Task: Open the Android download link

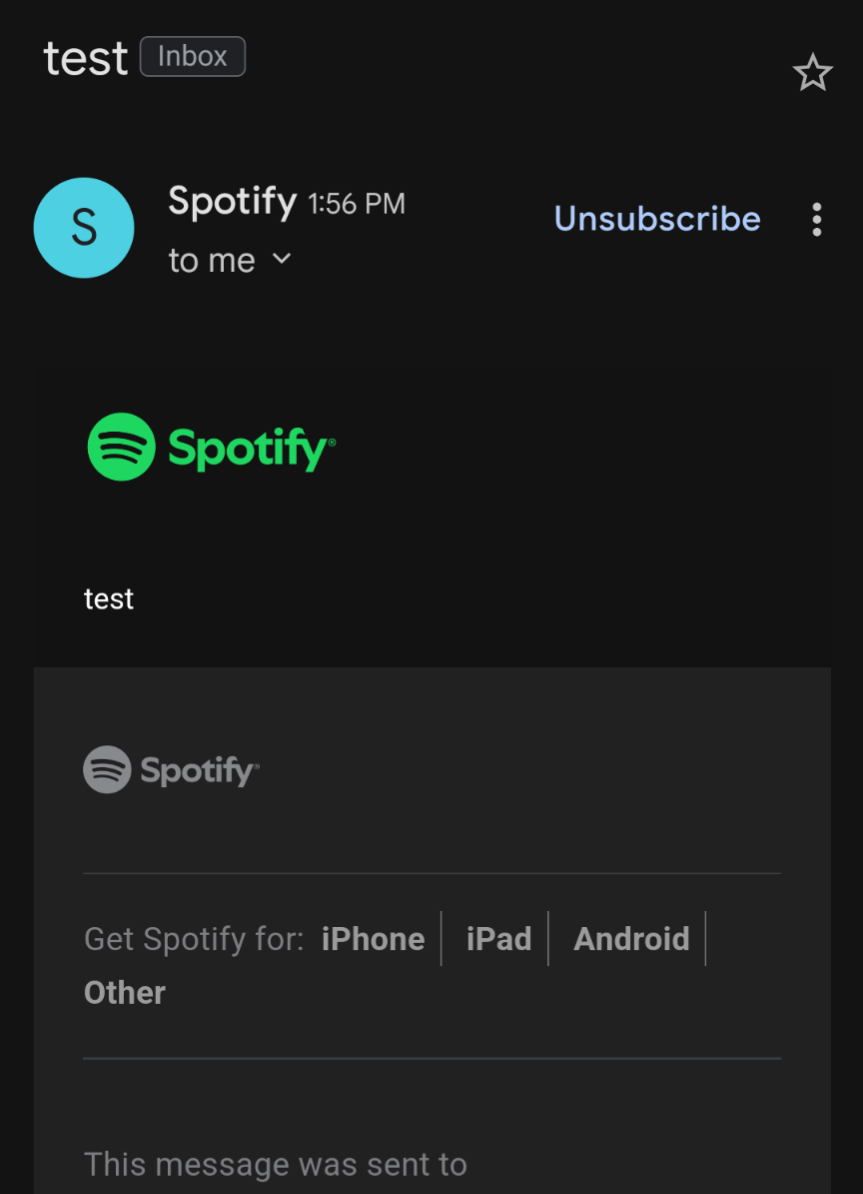Action: [x=631, y=939]
